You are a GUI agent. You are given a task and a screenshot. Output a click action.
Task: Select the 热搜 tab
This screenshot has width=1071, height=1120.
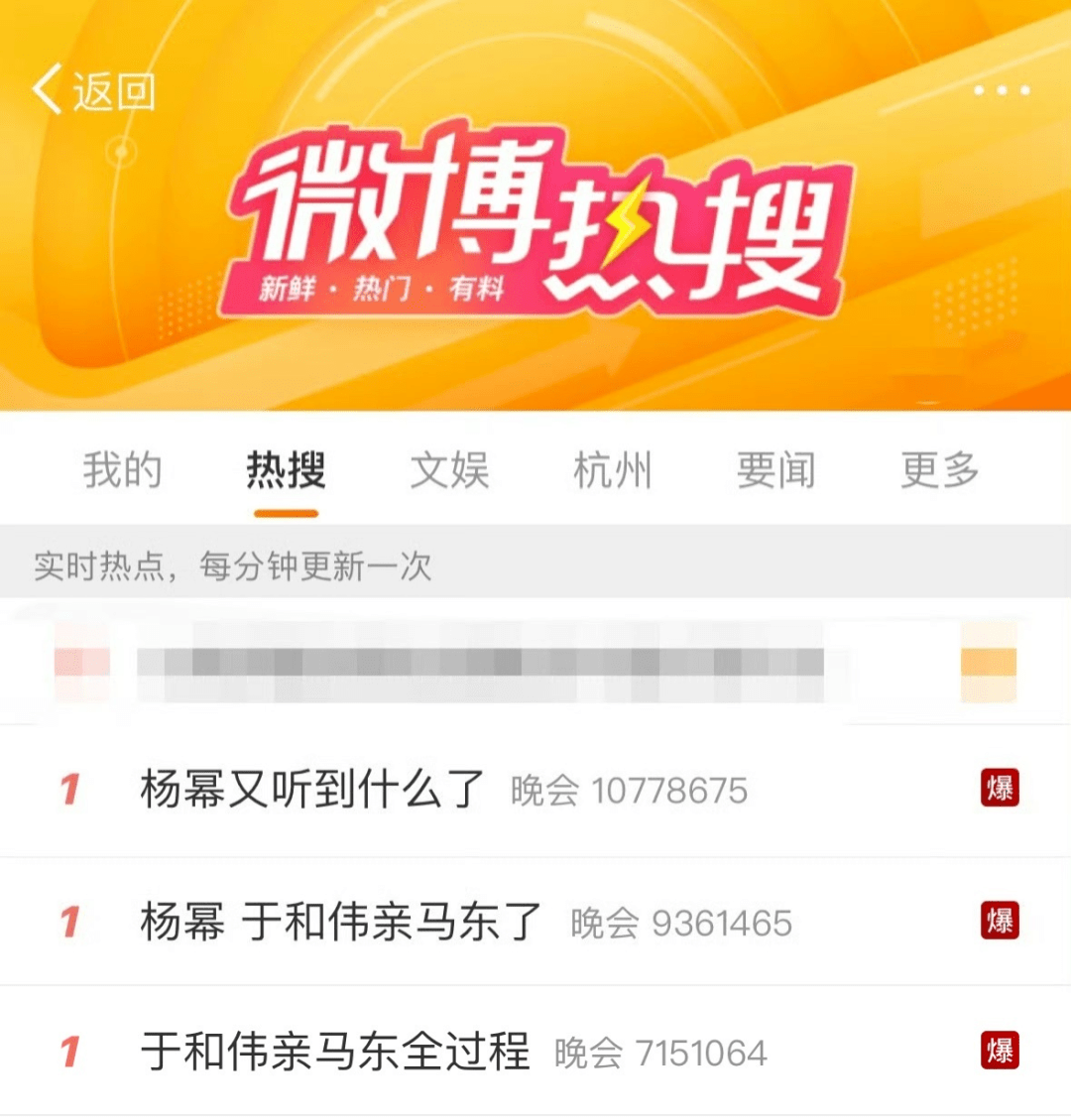coord(286,469)
